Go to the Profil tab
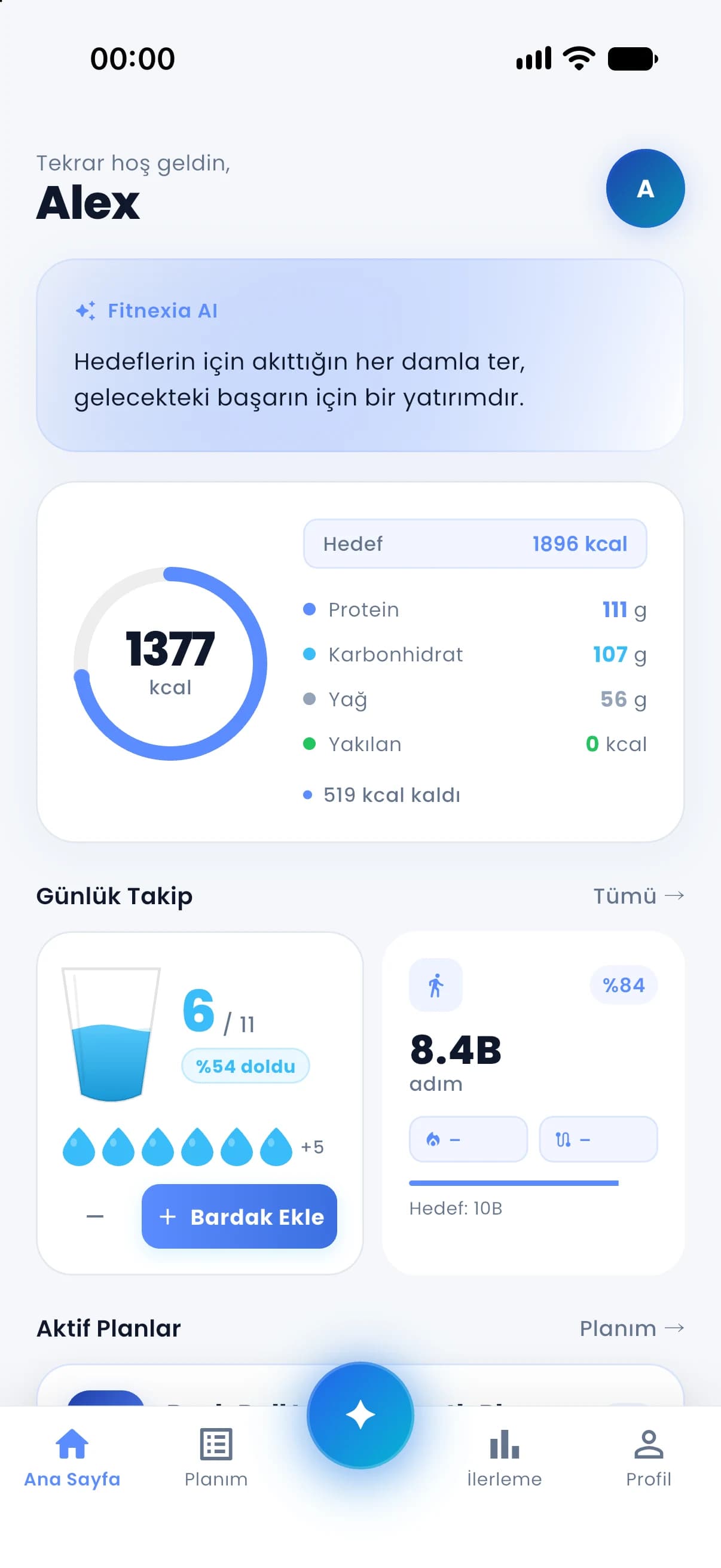This screenshot has height=1568, width=721. 649,1458
